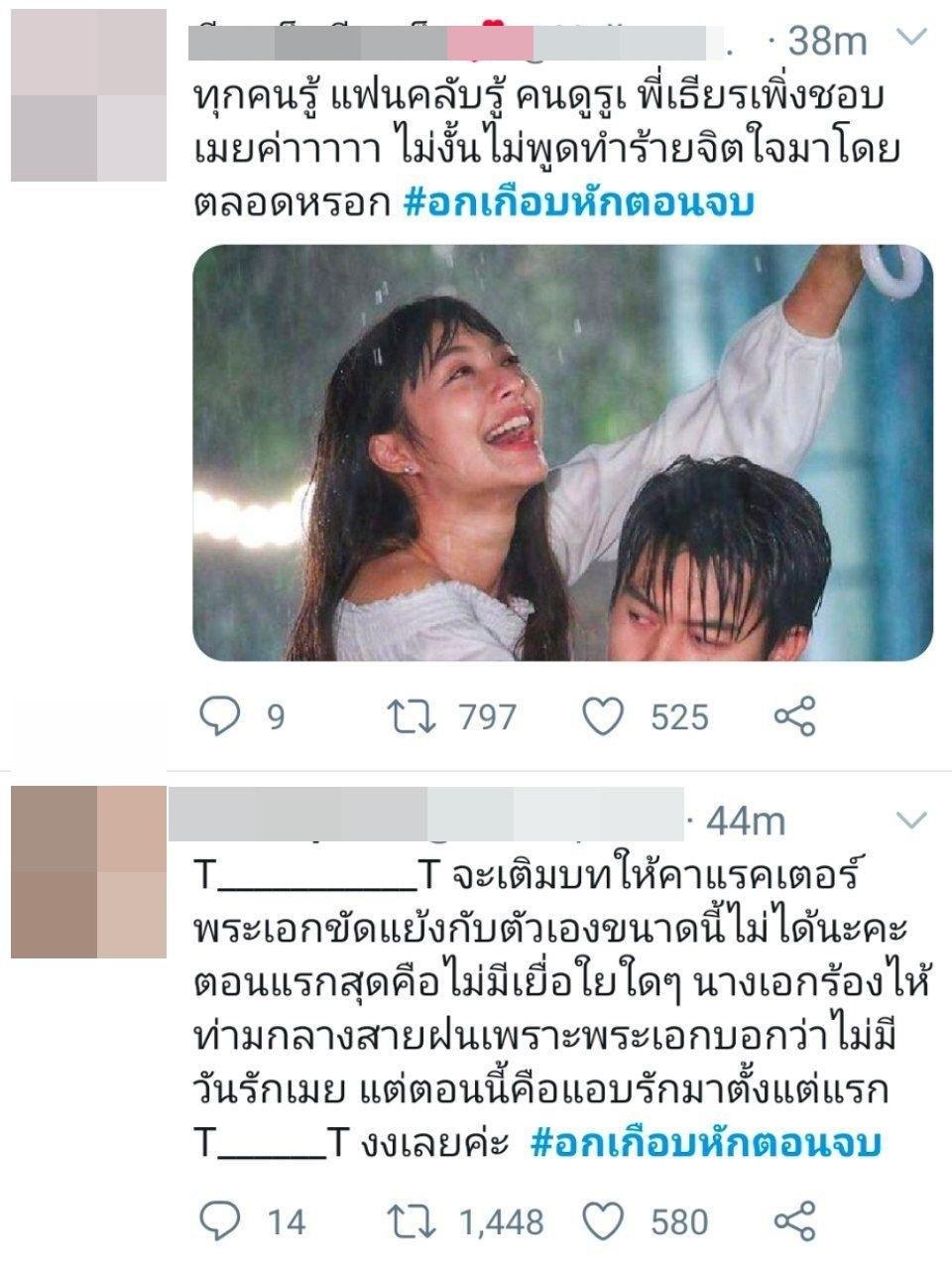952x1270 pixels.
Task: Retweet the post with 1,448 retweets
Action: tap(411, 1220)
